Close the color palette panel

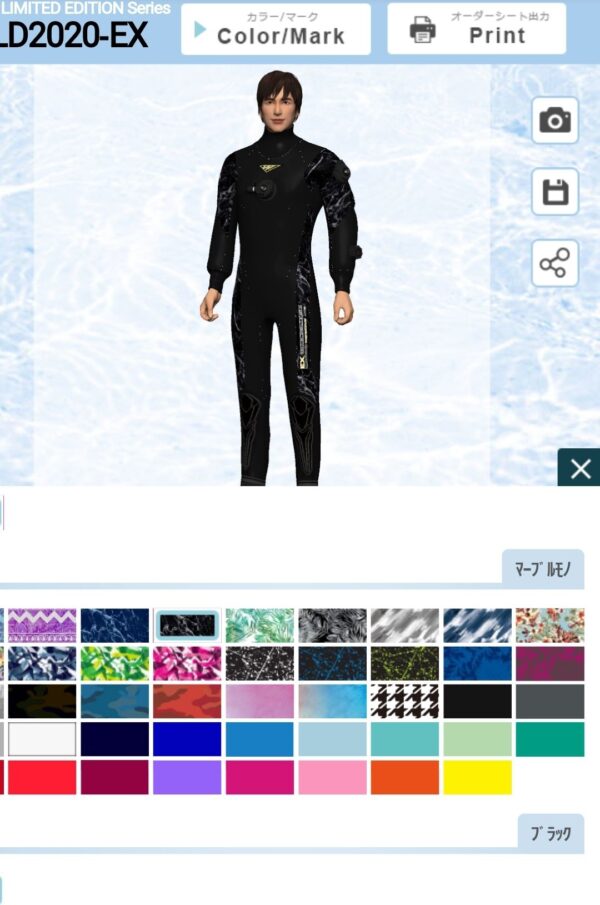coord(579,469)
